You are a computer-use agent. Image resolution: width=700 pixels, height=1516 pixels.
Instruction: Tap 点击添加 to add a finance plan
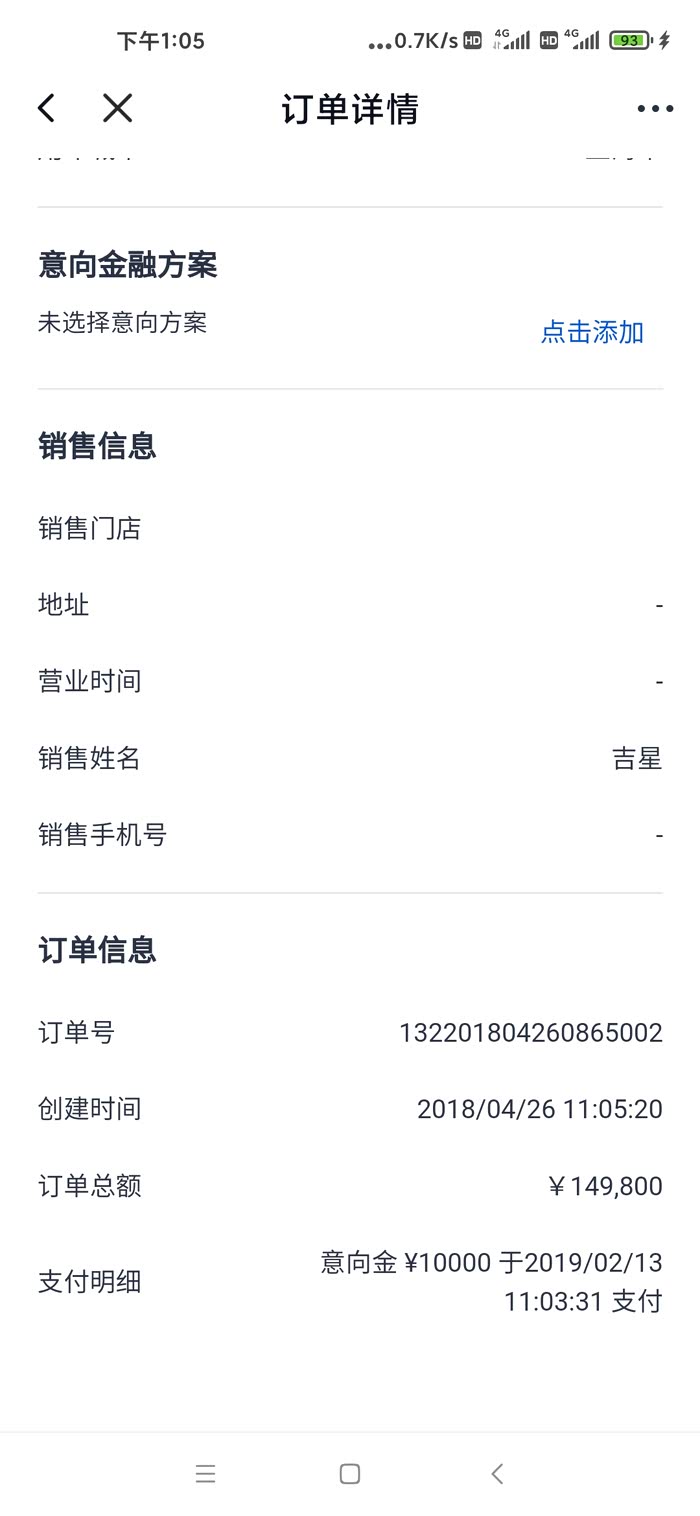pyautogui.click(x=592, y=332)
